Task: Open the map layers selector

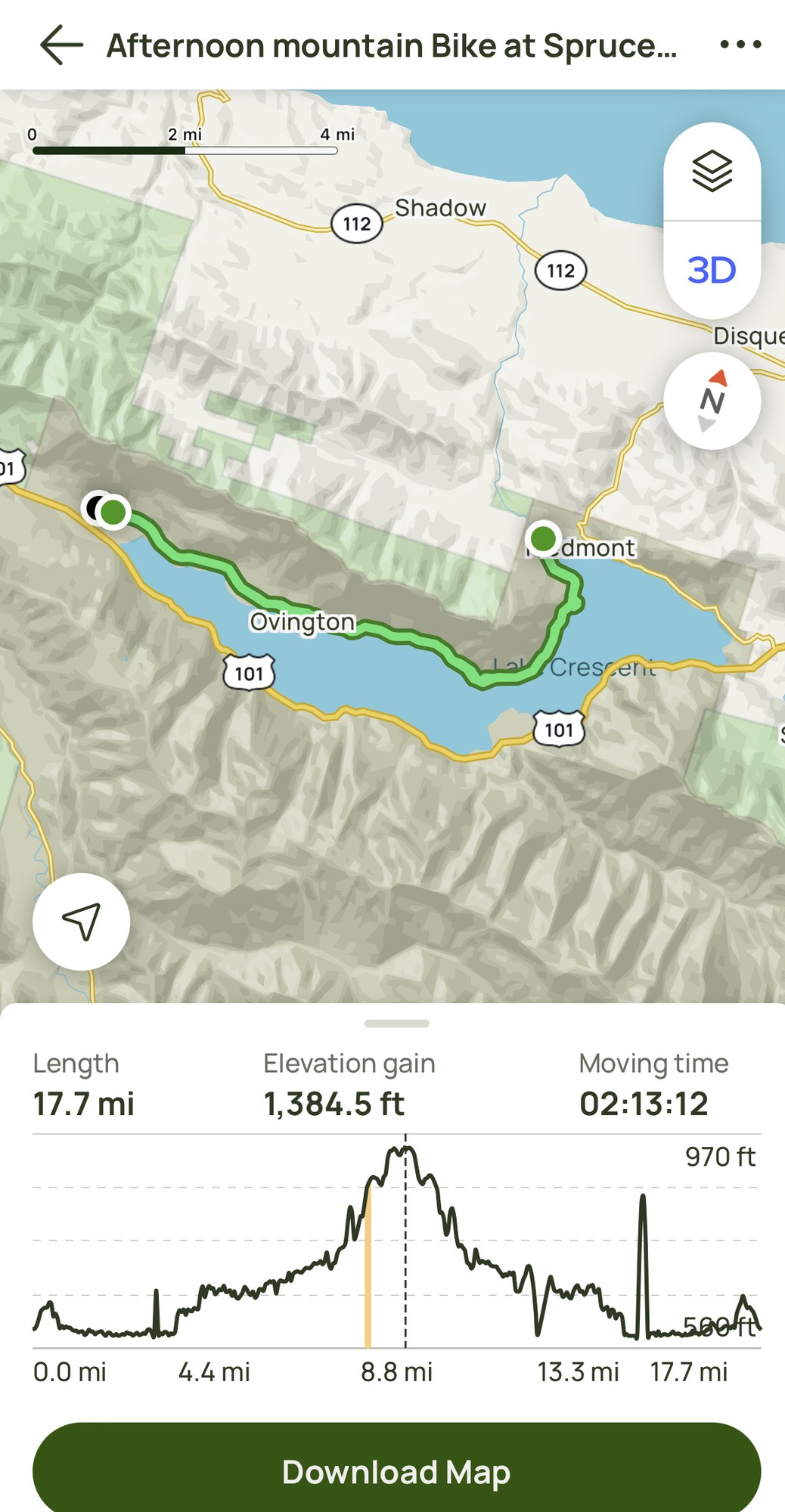Action: [x=712, y=172]
